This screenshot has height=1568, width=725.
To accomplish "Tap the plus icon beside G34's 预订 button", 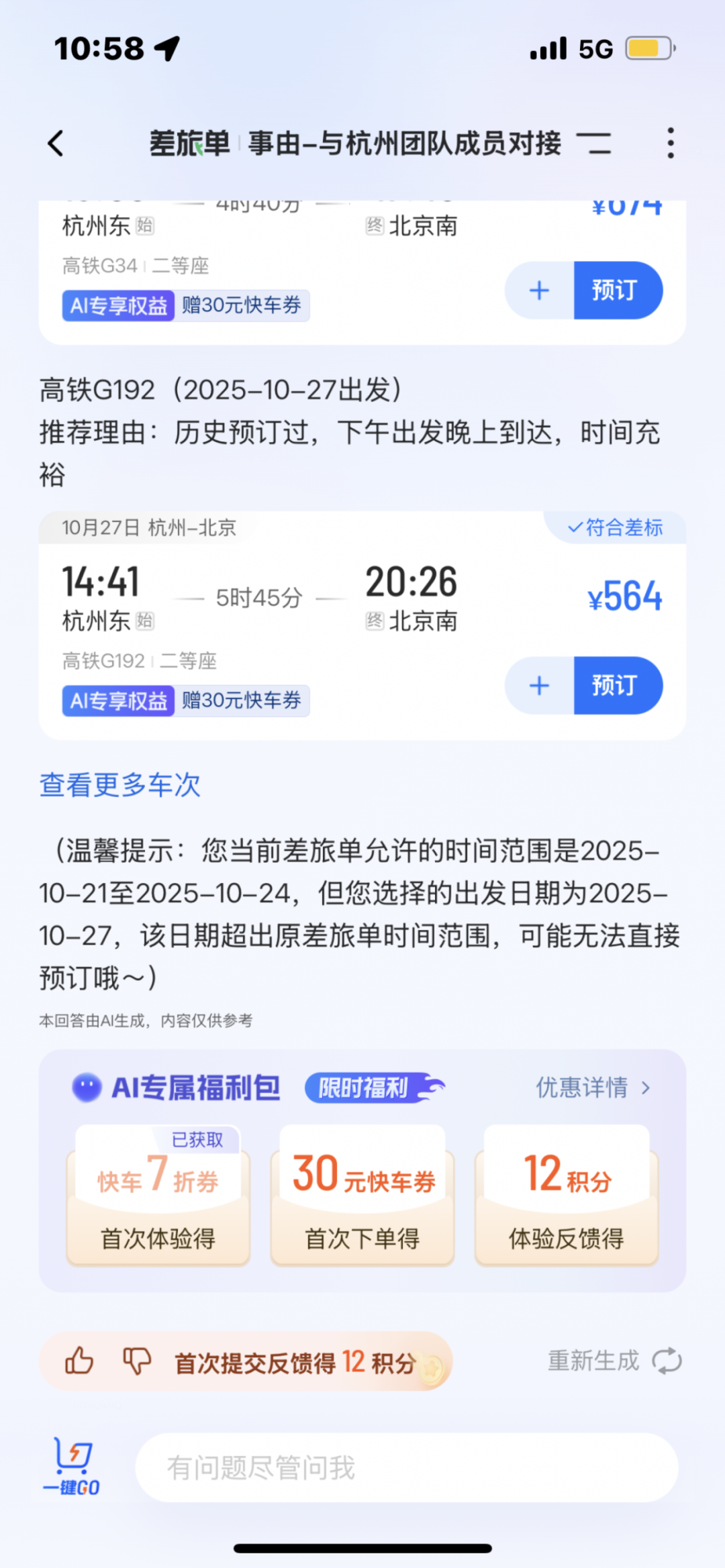I will tap(538, 290).
